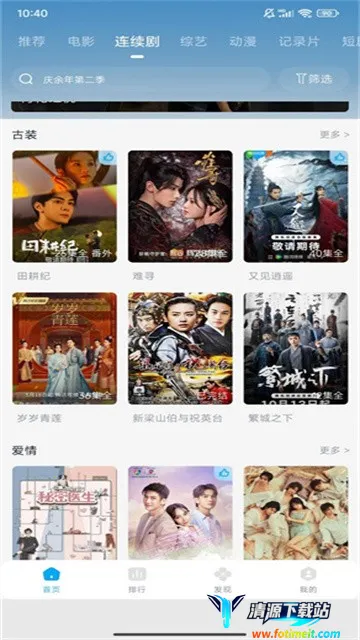Open the 动漫 tab
The image size is (360, 640).
click(242, 42)
